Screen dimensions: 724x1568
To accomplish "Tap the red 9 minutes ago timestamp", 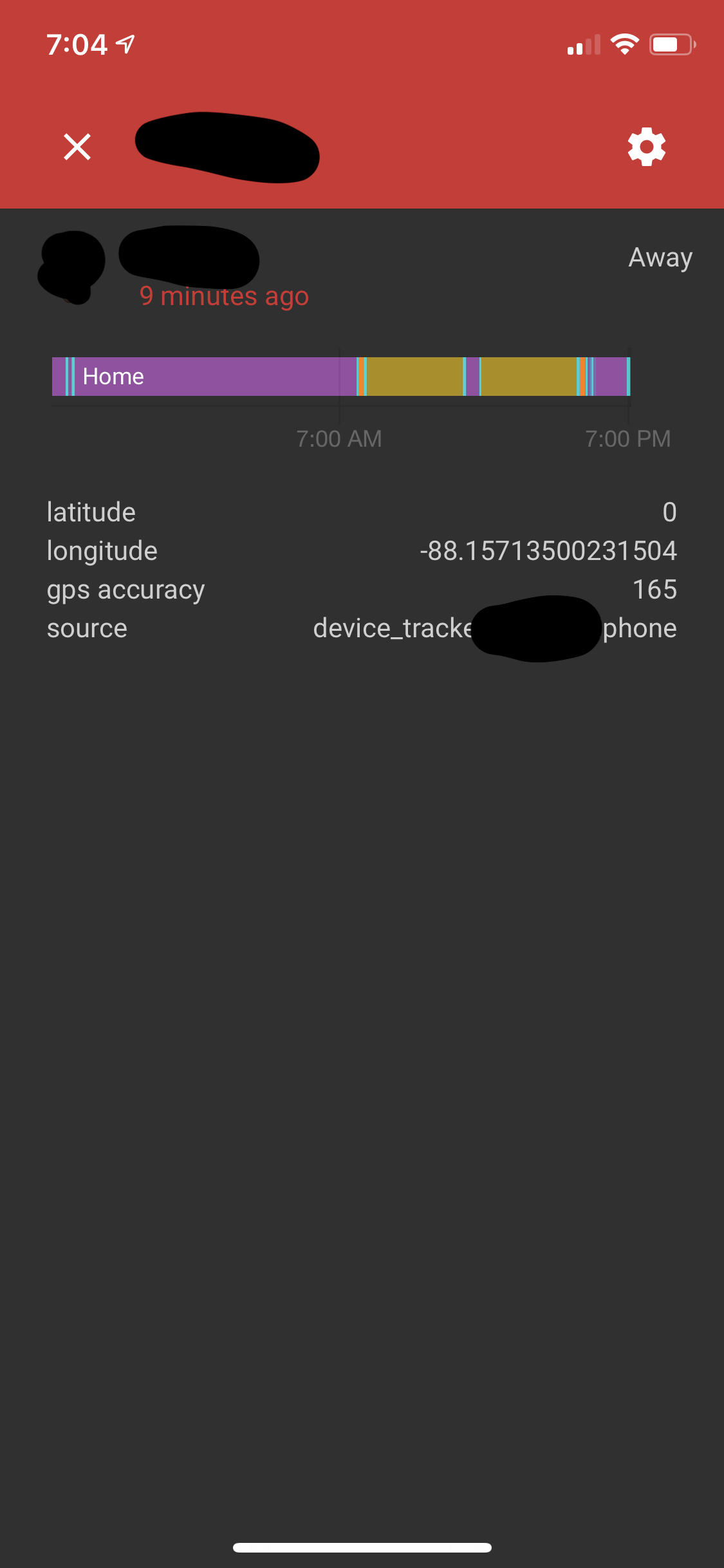I will click(225, 296).
